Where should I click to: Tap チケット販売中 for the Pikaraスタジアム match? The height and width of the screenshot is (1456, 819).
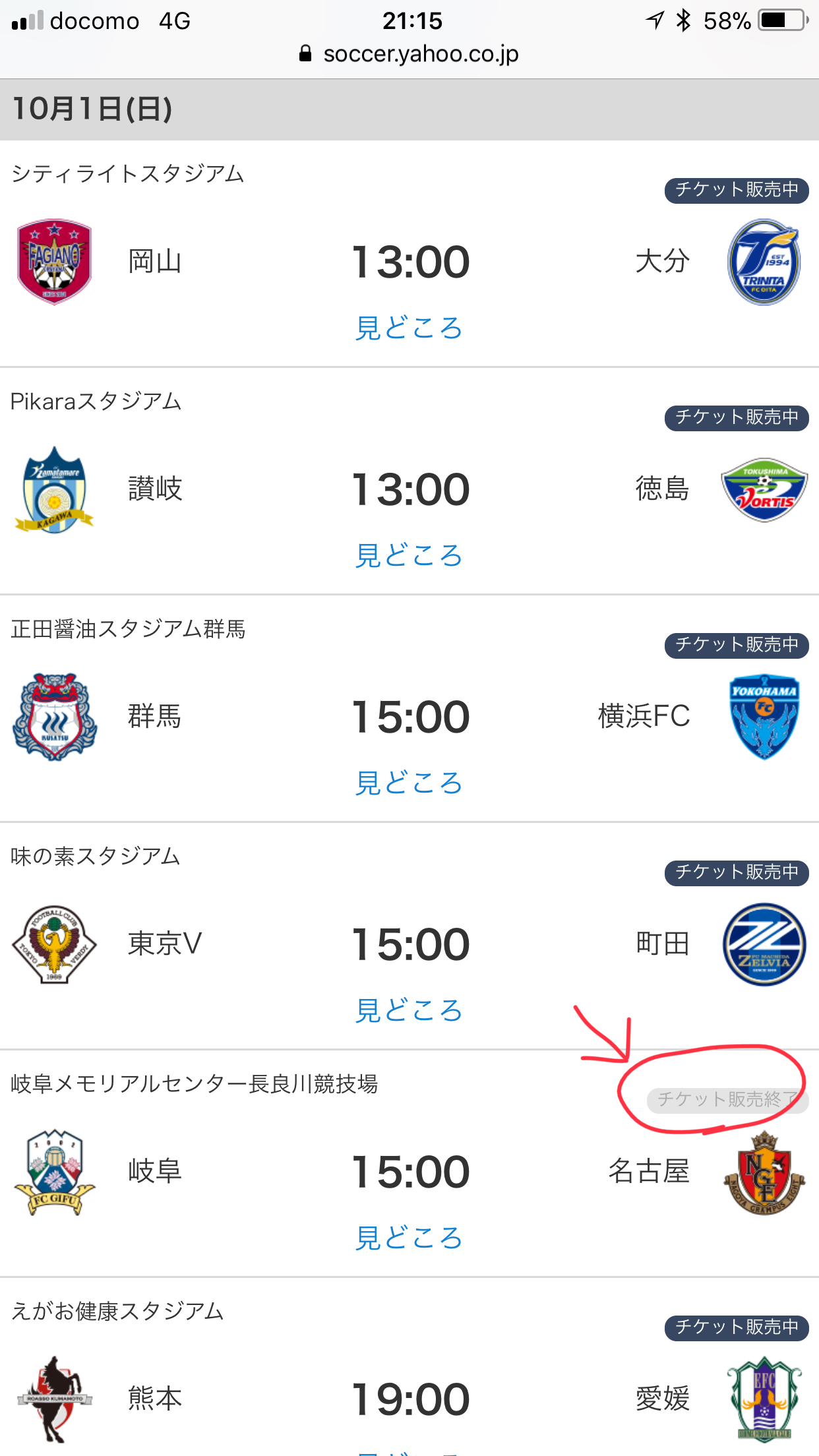737,417
